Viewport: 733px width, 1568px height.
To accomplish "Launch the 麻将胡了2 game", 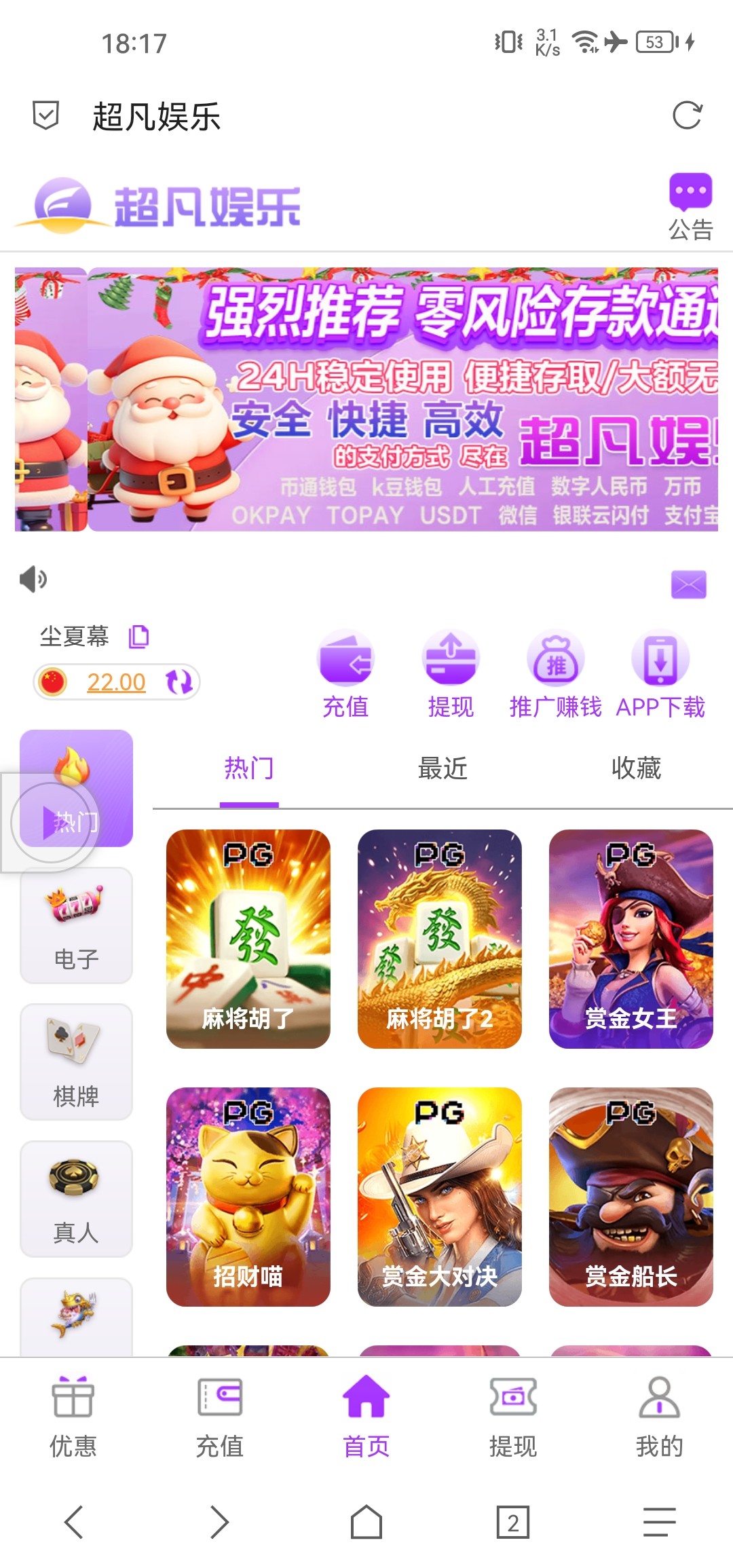I will tap(439, 939).
